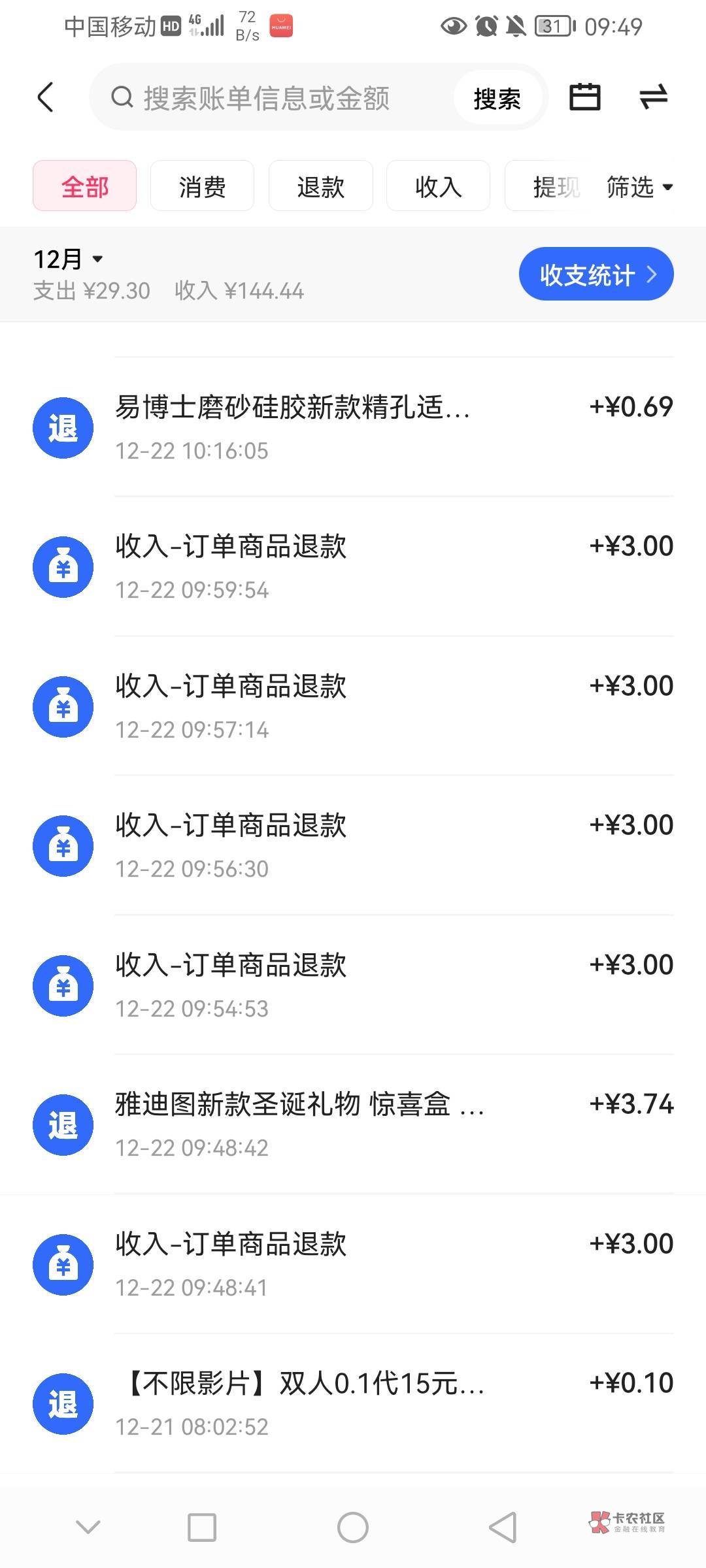Screen dimensions: 706x1568
Task: Switch to the 退款 filter
Action: (320, 186)
